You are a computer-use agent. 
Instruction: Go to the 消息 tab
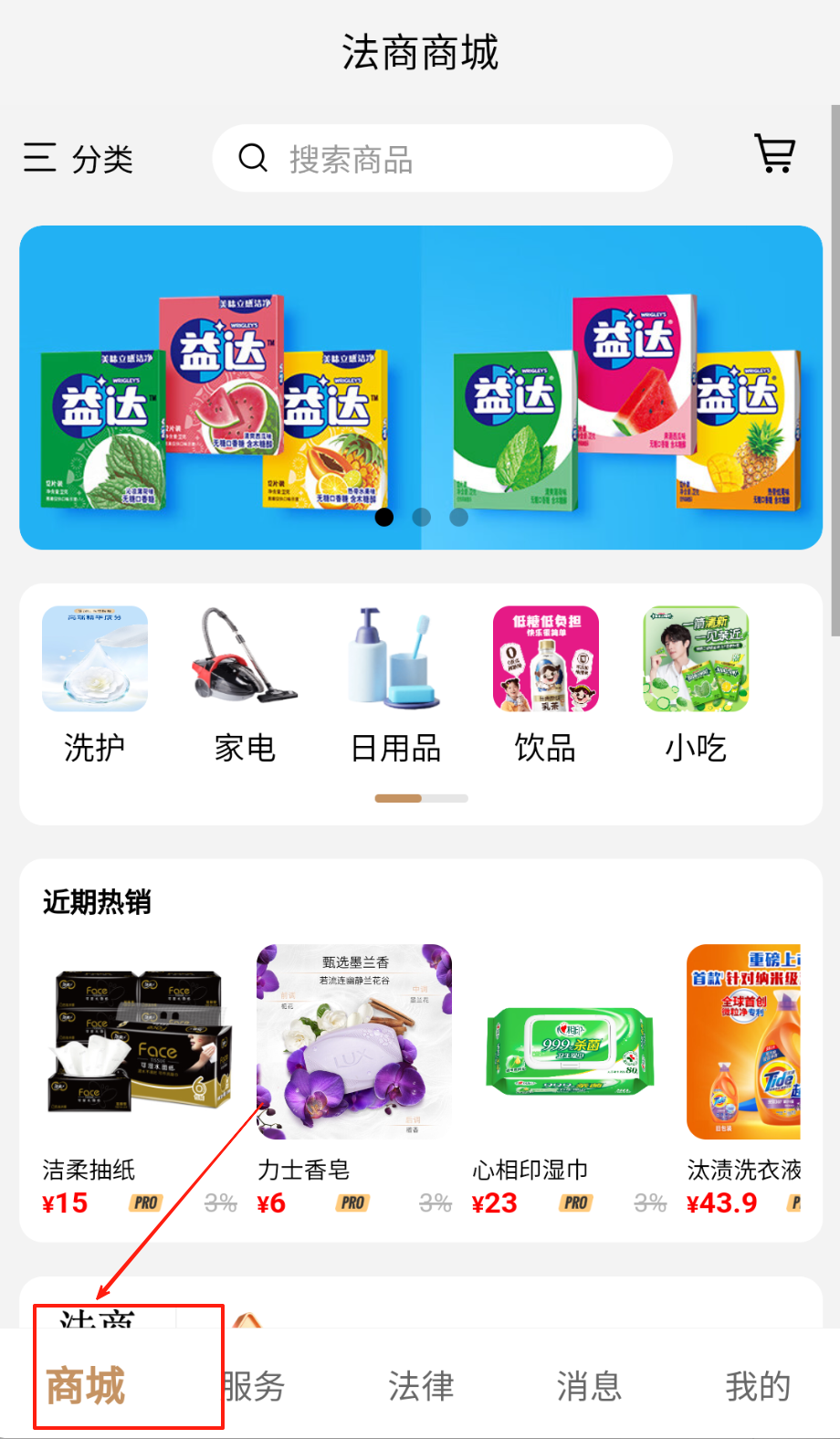click(x=589, y=1386)
